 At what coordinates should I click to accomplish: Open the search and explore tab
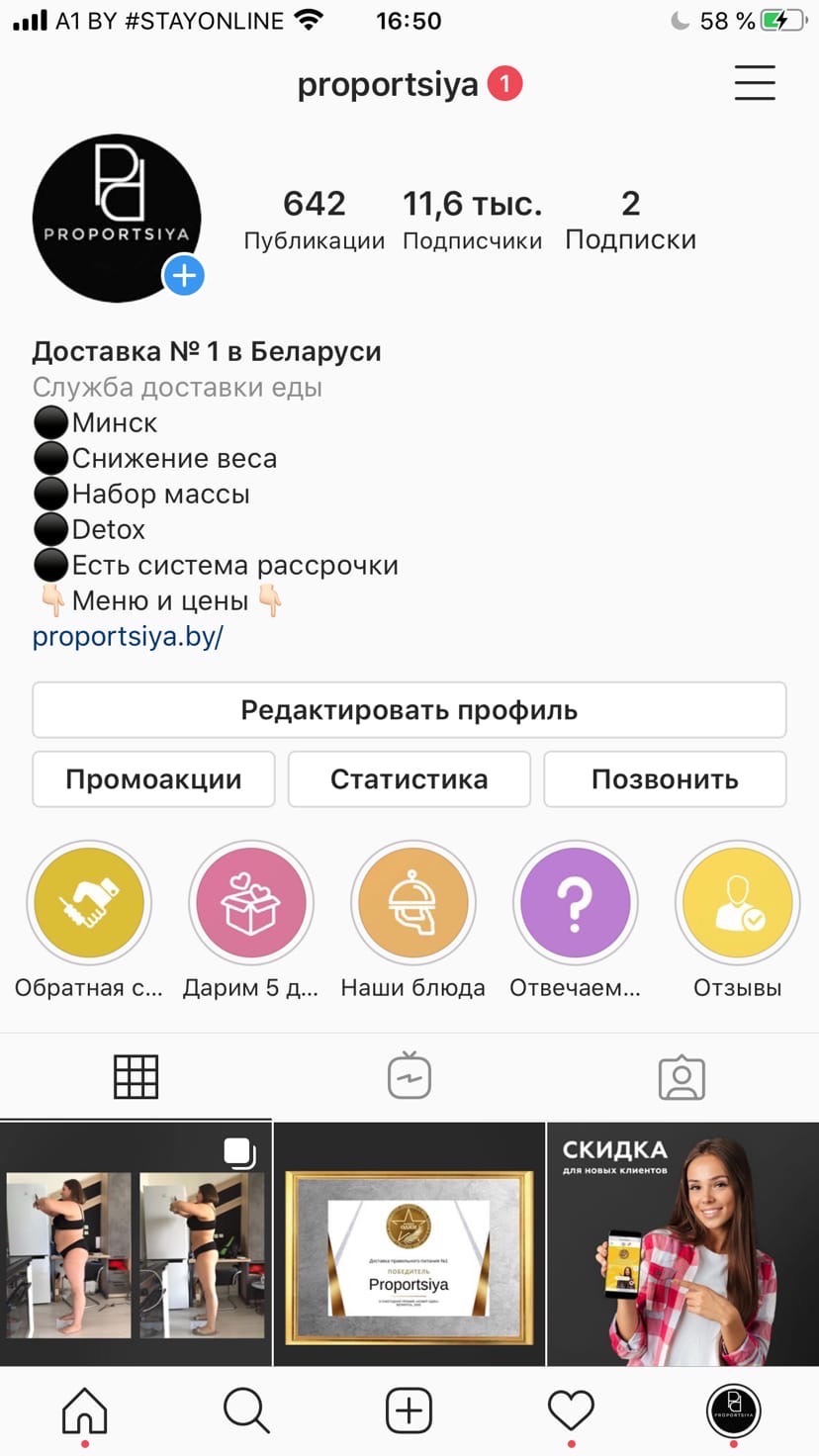[x=246, y=1410]
